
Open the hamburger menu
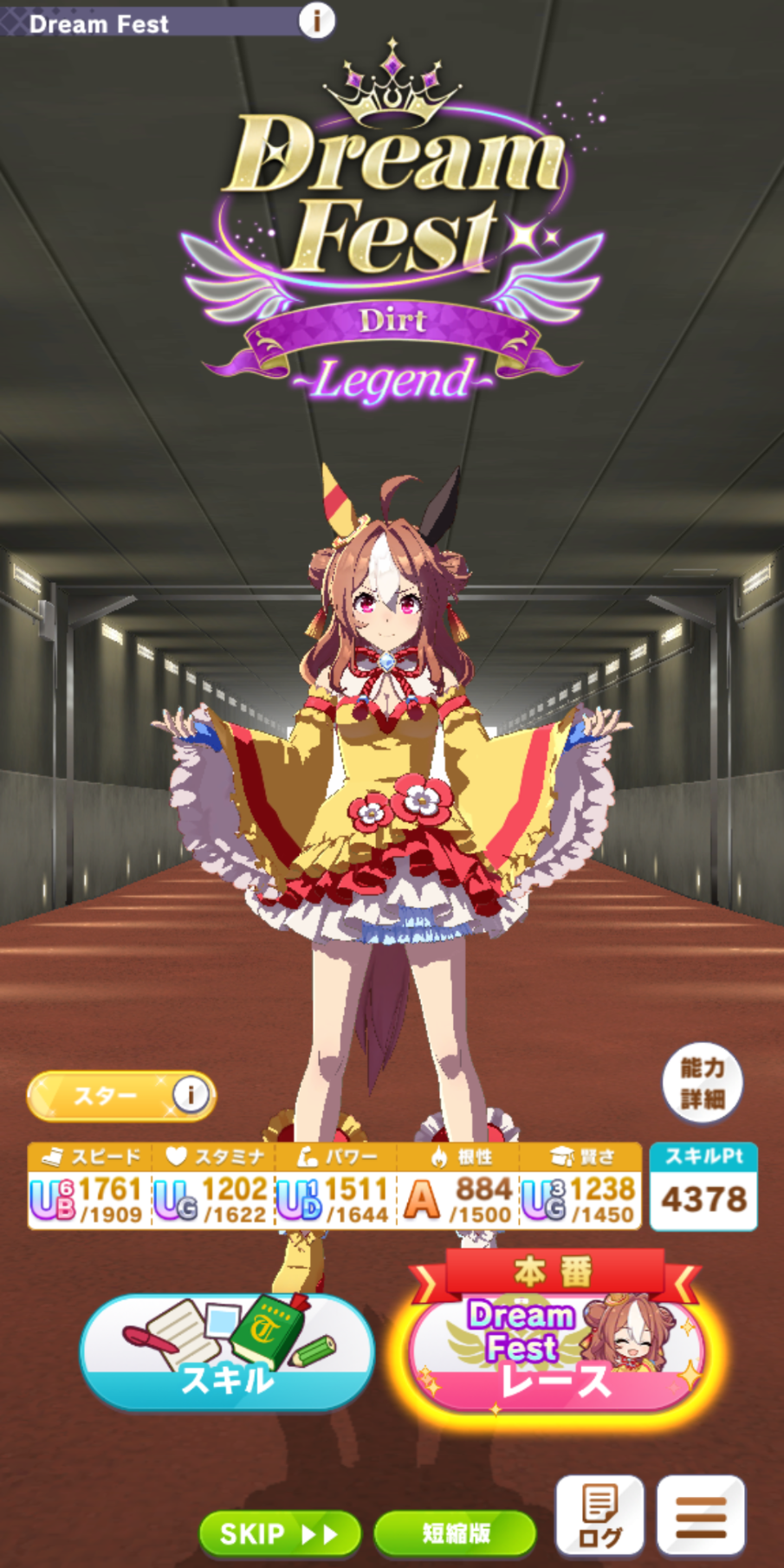701,1515
